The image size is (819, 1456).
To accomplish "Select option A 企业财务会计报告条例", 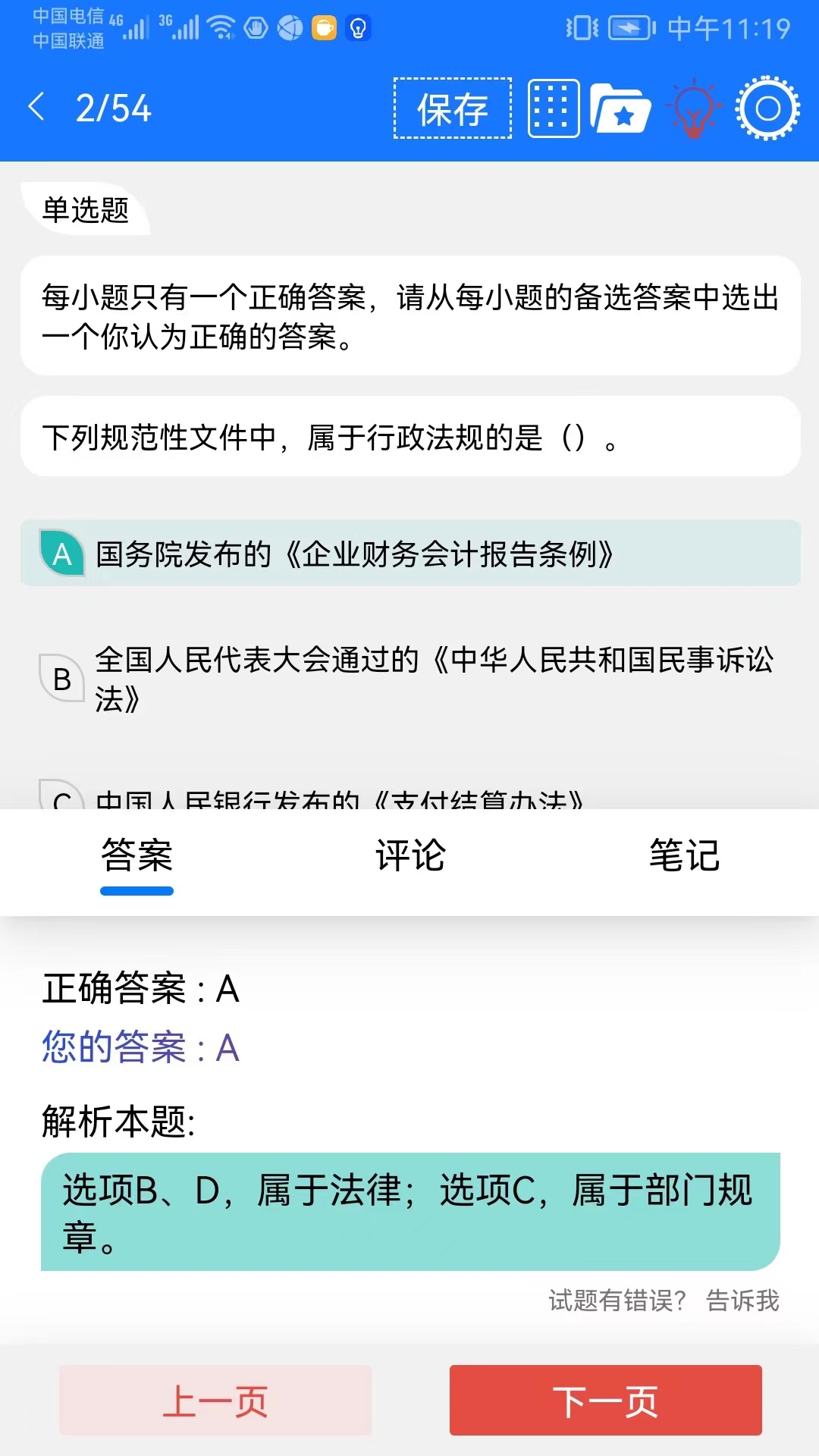I will (409, 554).
